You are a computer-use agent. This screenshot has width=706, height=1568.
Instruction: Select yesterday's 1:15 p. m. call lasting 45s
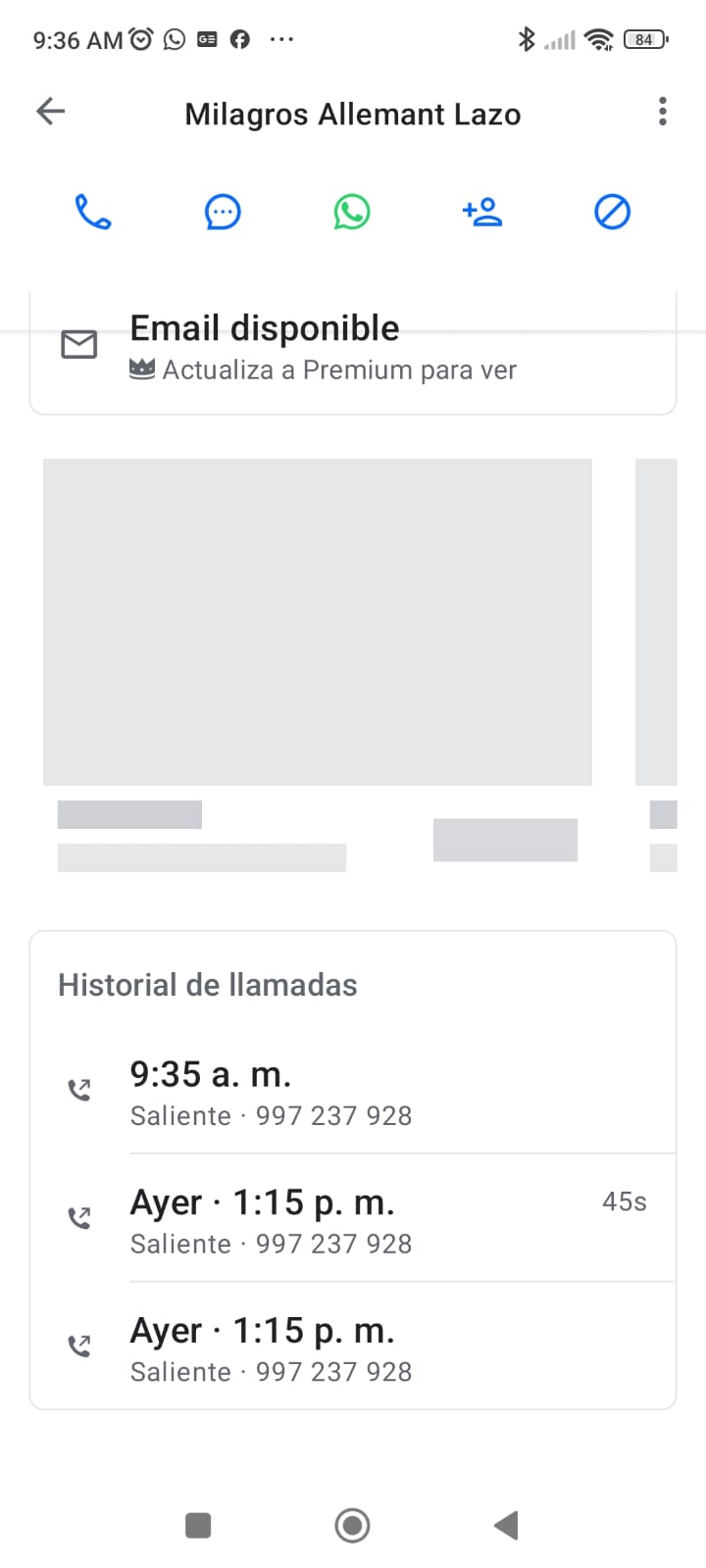[x=353, y=1220]
